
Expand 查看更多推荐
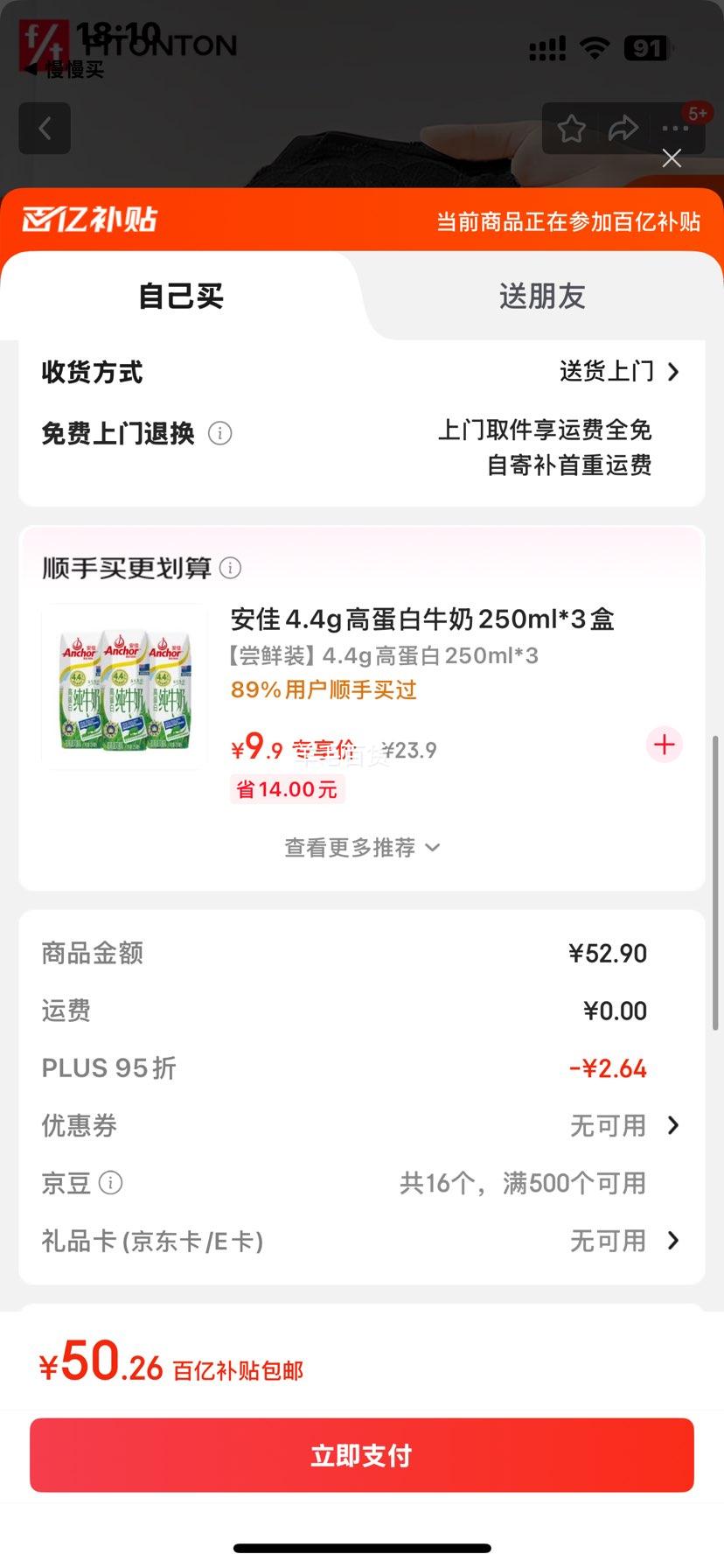362,848
